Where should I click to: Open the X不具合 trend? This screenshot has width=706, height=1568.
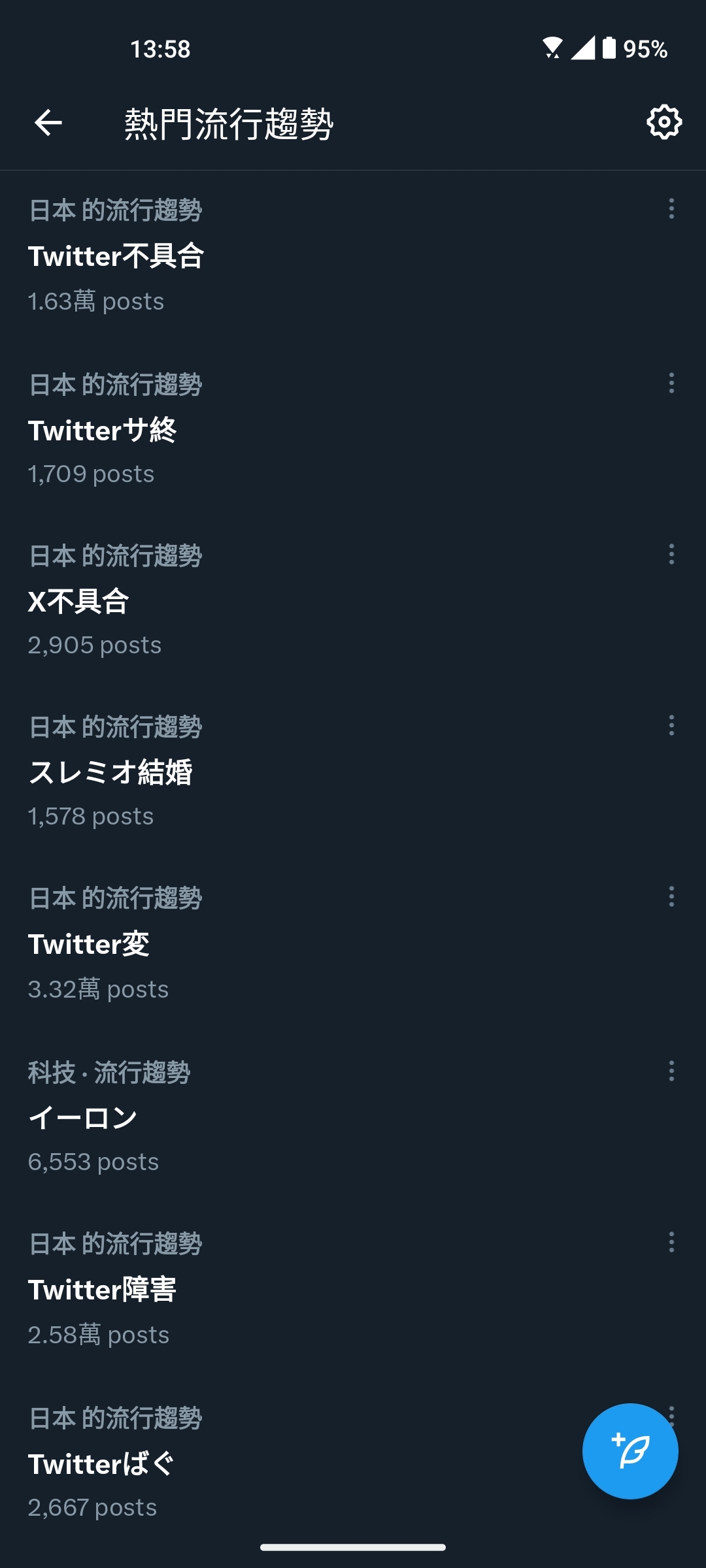pyautogui.click(x=353, y=600)
